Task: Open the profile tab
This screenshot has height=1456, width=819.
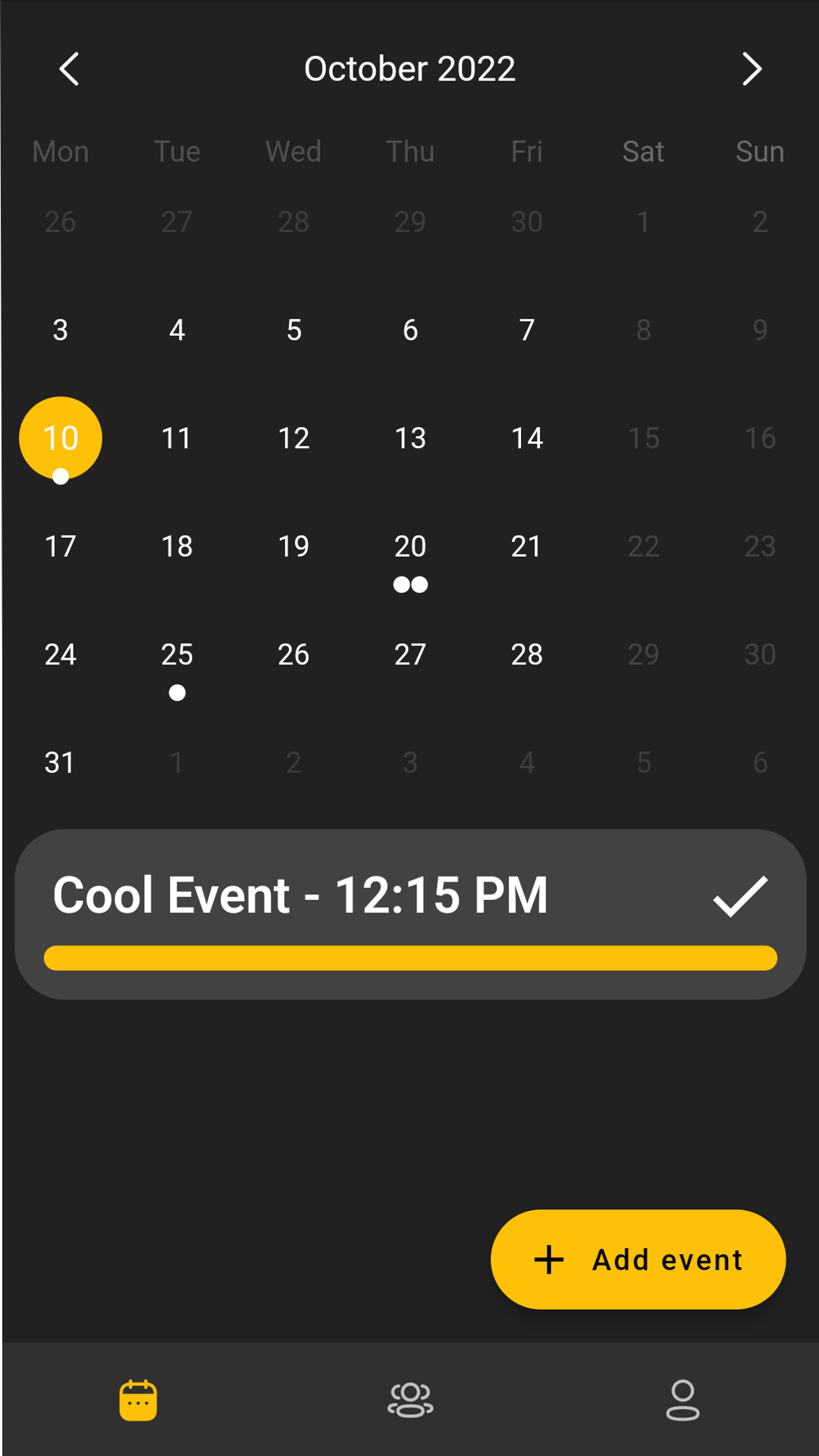Action: point(682,1400)
